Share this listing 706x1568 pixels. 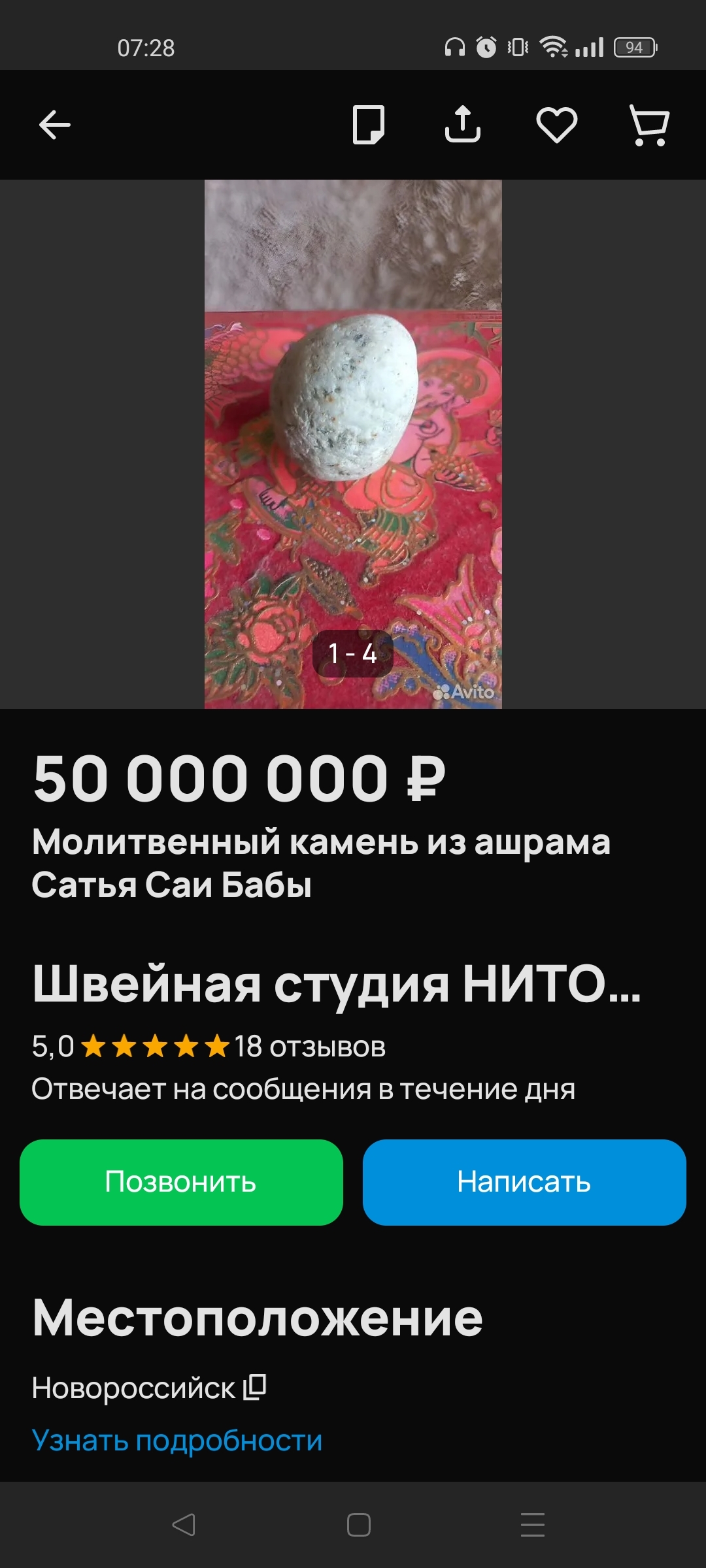click(x=462, y=125)
